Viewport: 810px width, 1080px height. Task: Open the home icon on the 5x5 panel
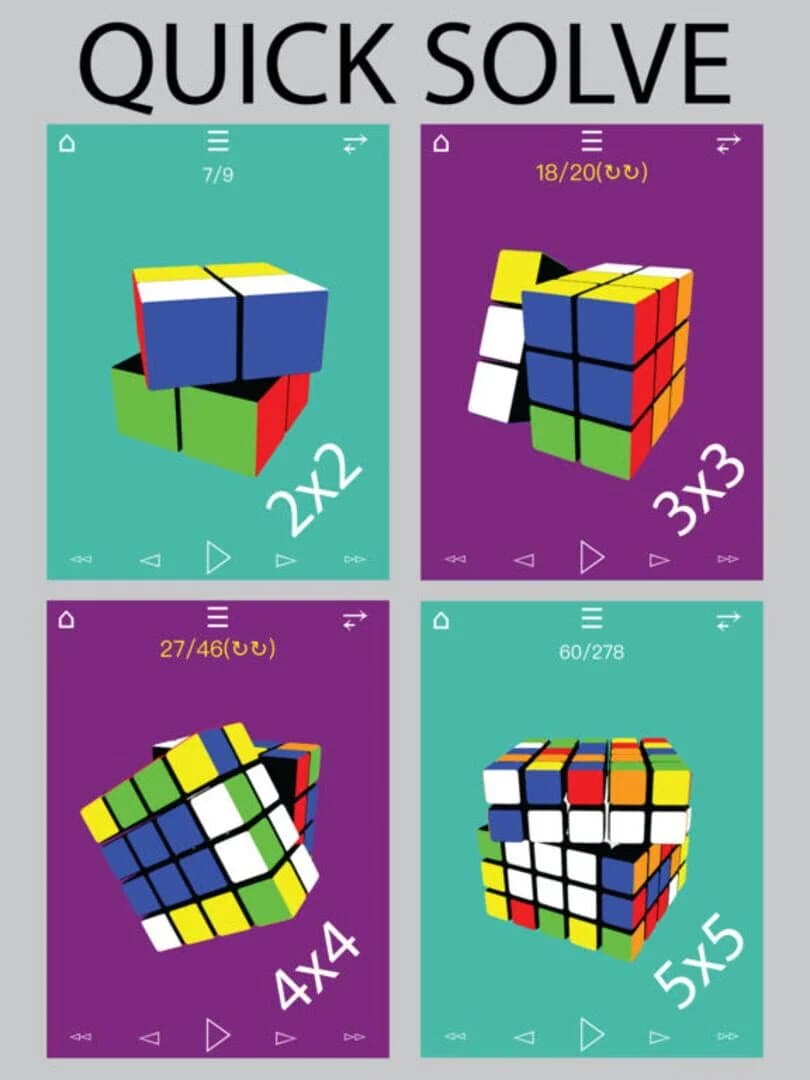click(x=440, y=618)
